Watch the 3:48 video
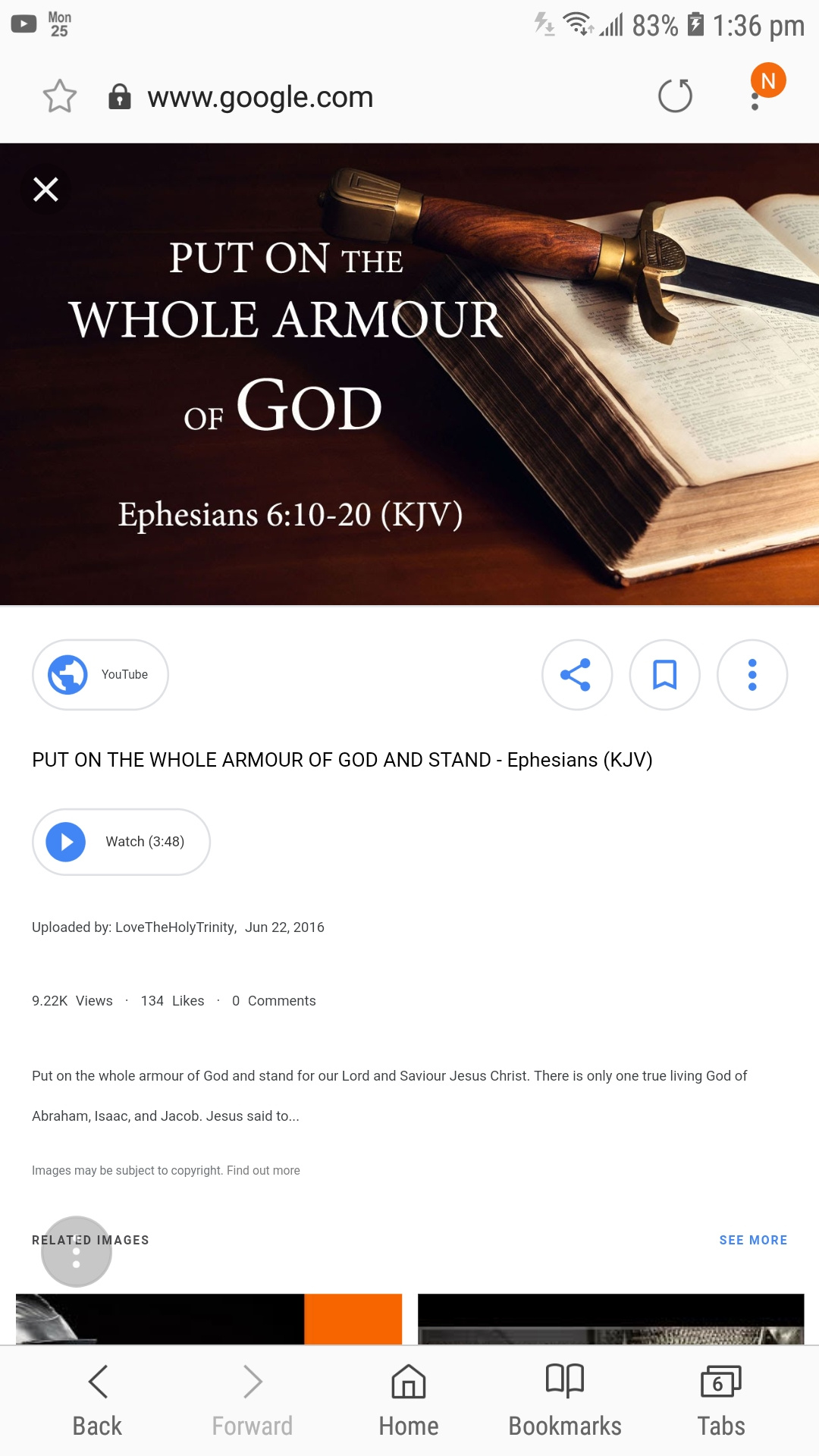The height and width of the screenshot is (1456, 819). coord(121,842)
